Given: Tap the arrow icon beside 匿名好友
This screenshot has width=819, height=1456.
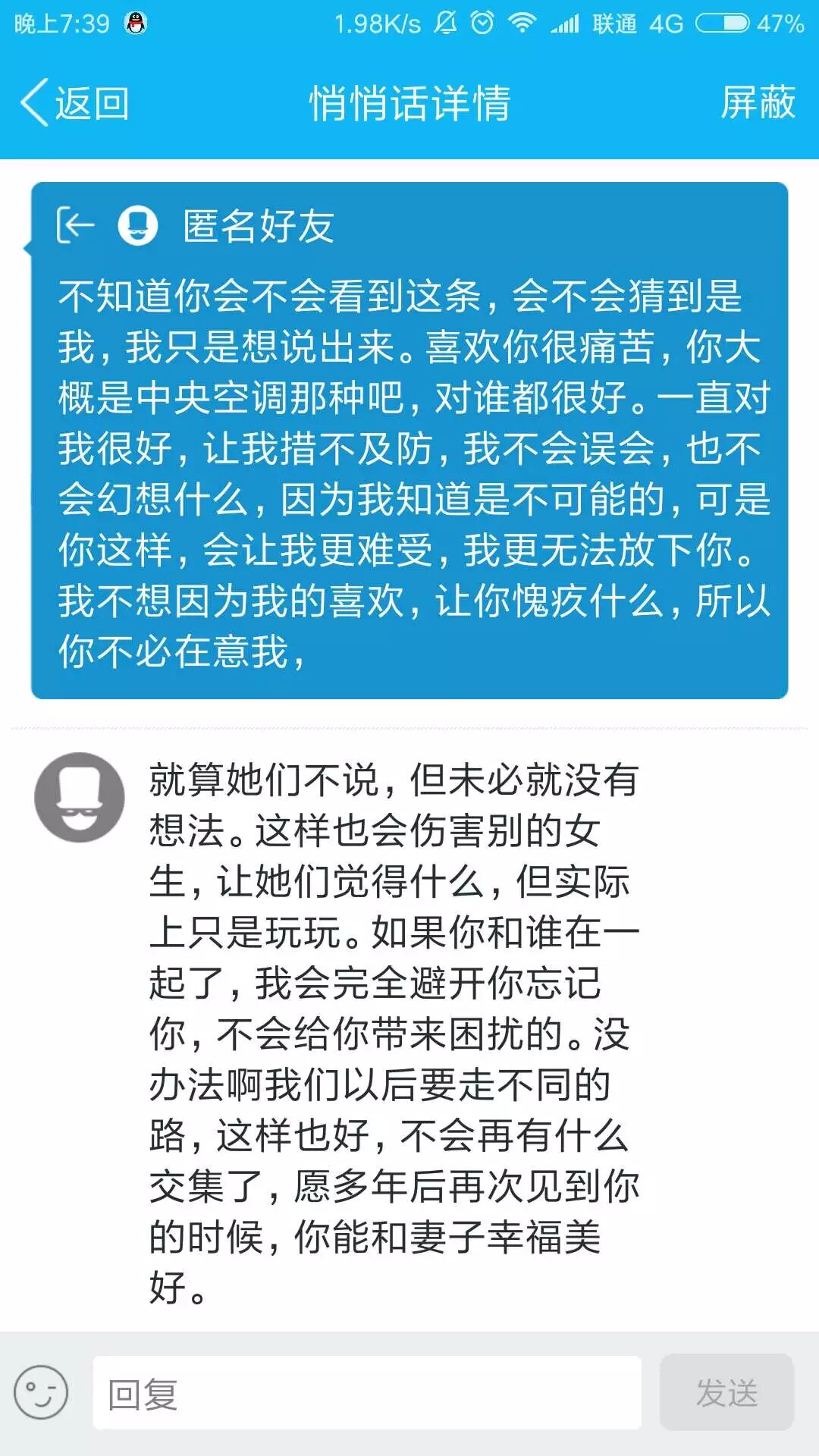Looking at the screenshot, I should pyautogui.click(x=75, y=225).
